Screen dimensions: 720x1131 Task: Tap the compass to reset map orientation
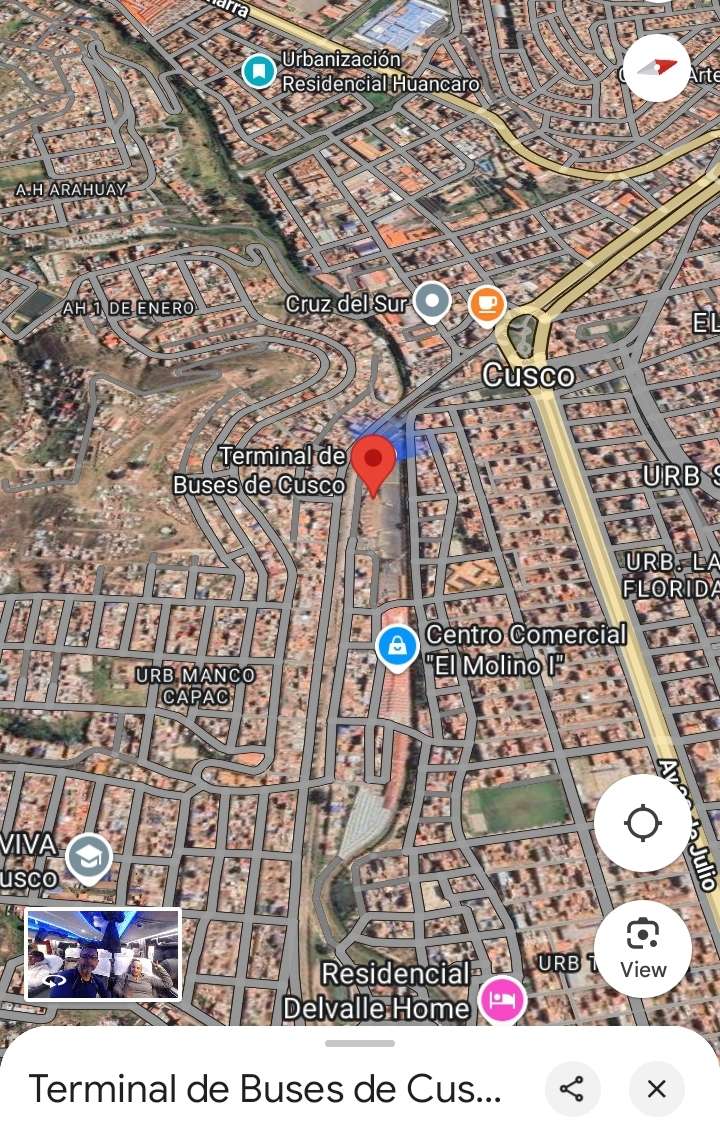(656, 68)
